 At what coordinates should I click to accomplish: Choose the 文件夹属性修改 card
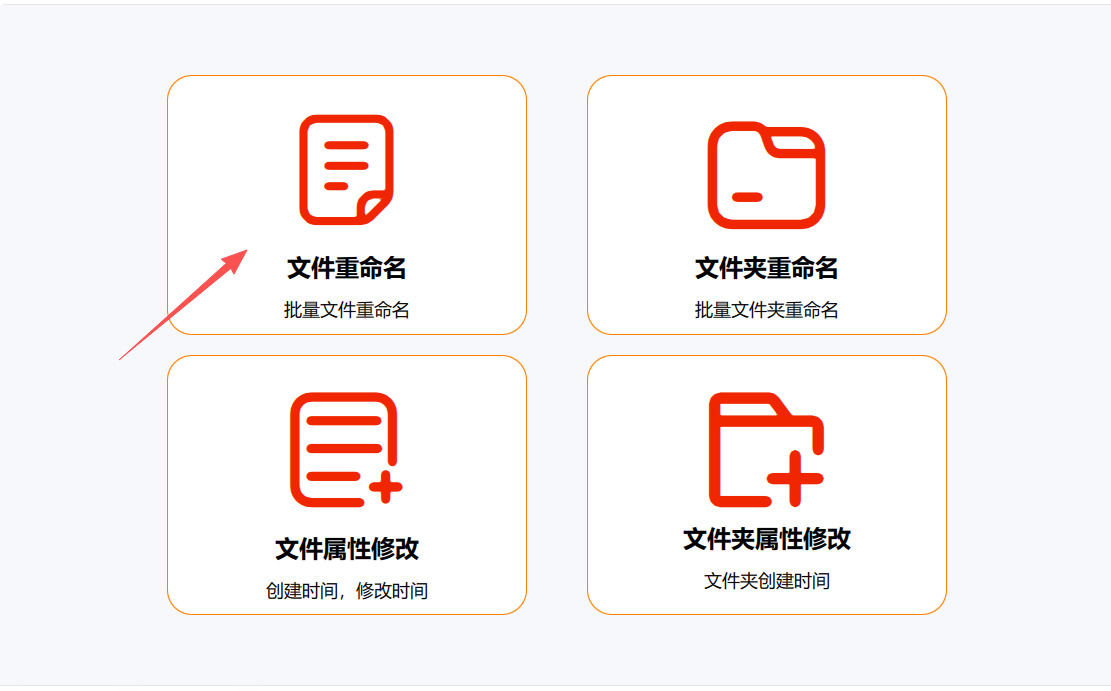click(766, 485)
